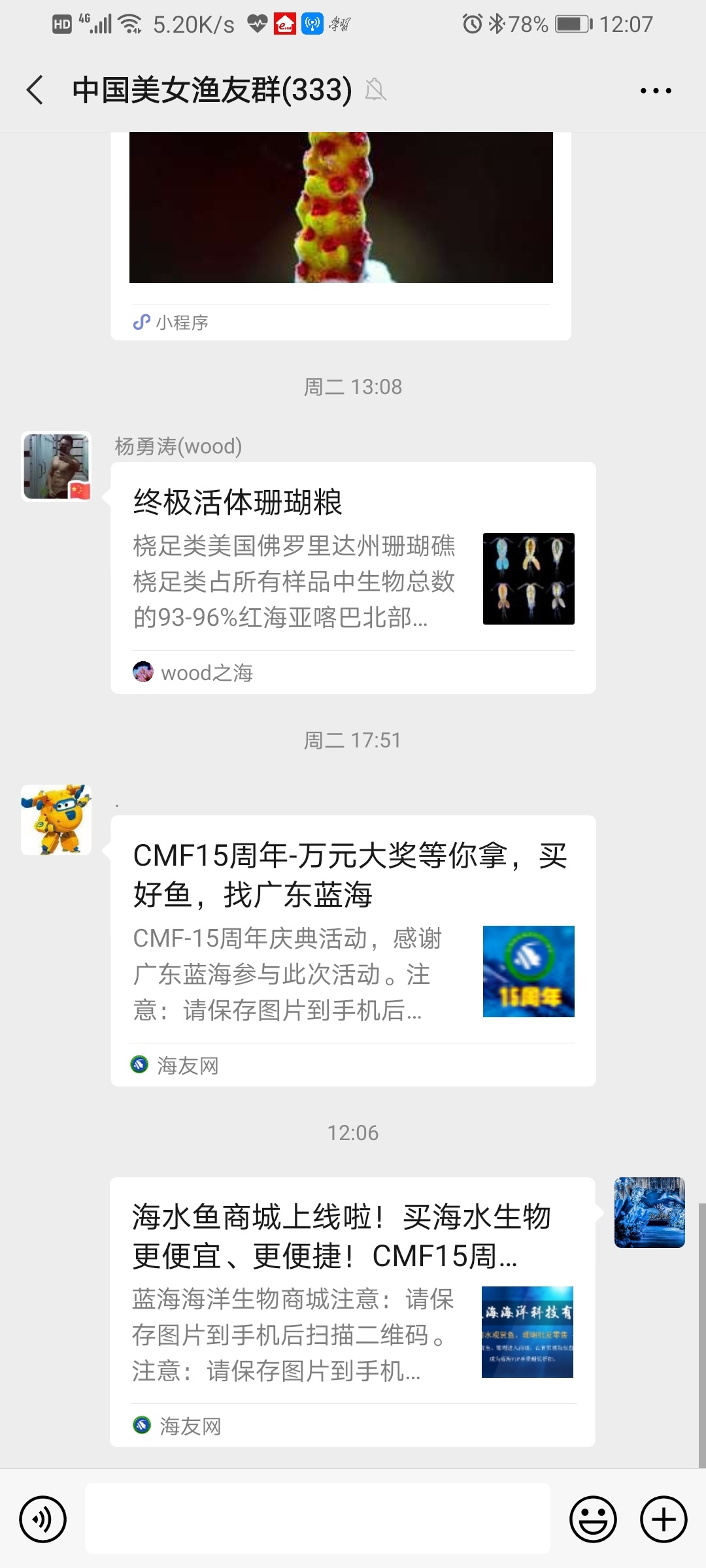Focus the message text field
The height and width of the screenshot is (1568, 706).
(317, 1518)
